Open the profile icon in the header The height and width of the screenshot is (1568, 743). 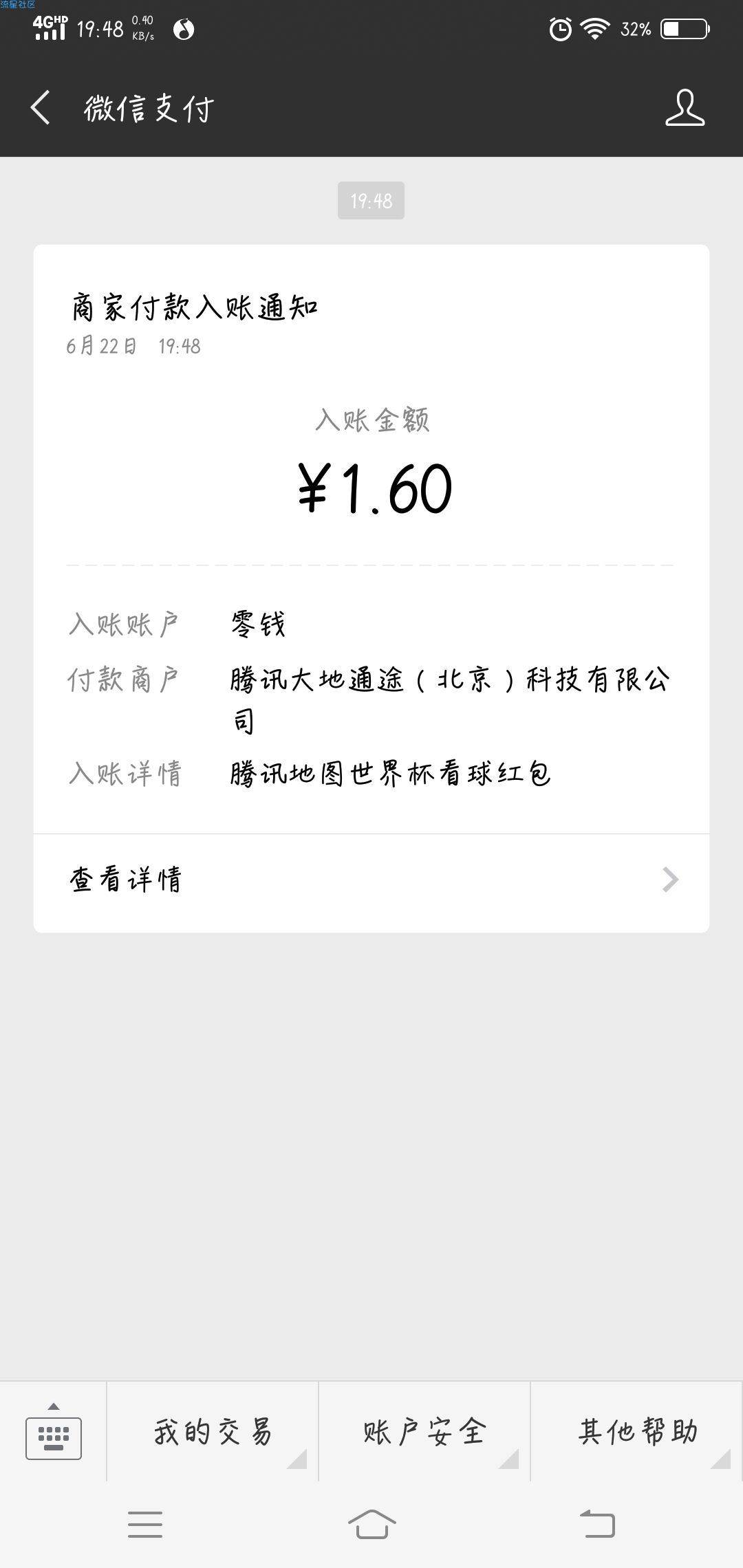tap(685, 108)
